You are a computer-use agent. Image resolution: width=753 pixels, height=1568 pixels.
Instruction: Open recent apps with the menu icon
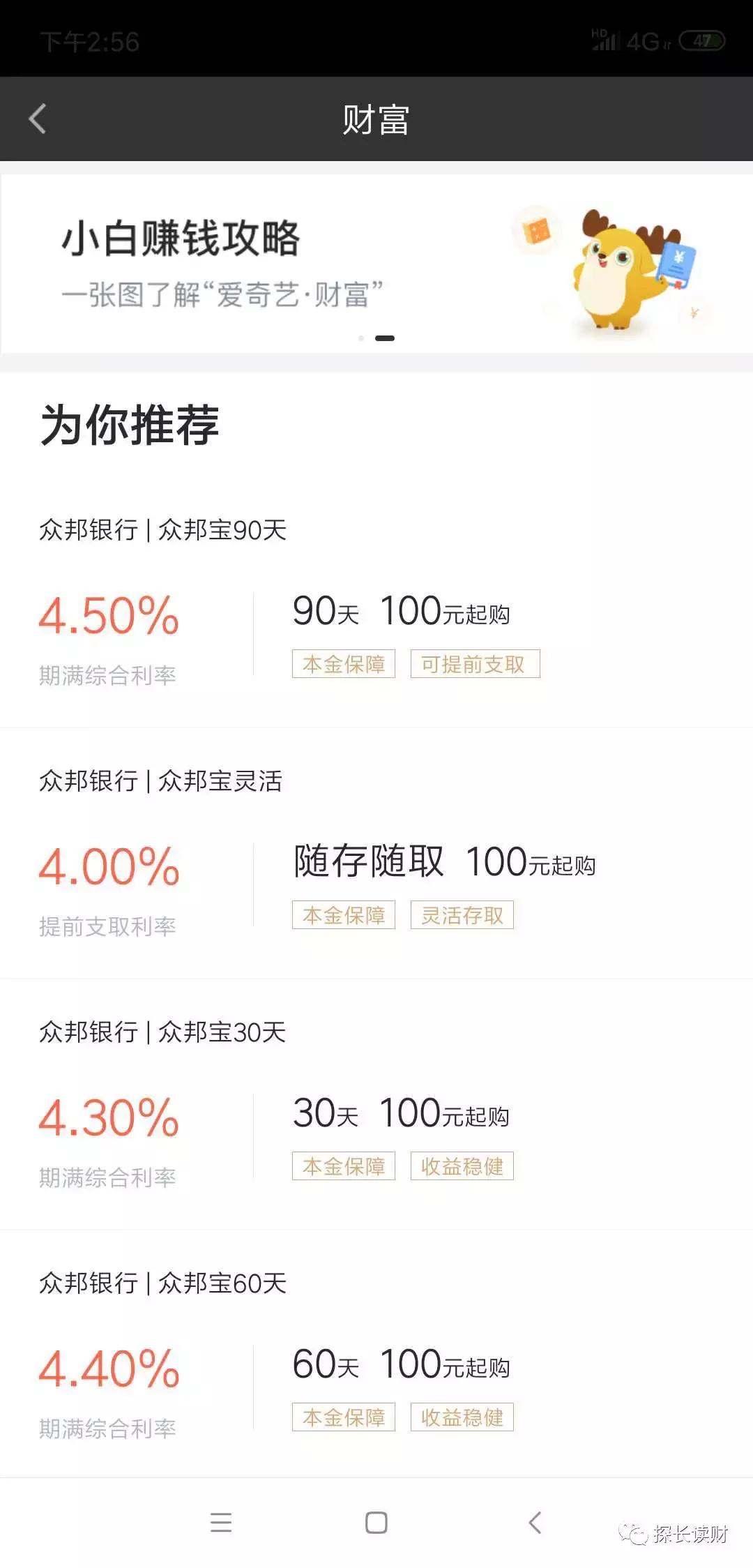coord(221,1524)
